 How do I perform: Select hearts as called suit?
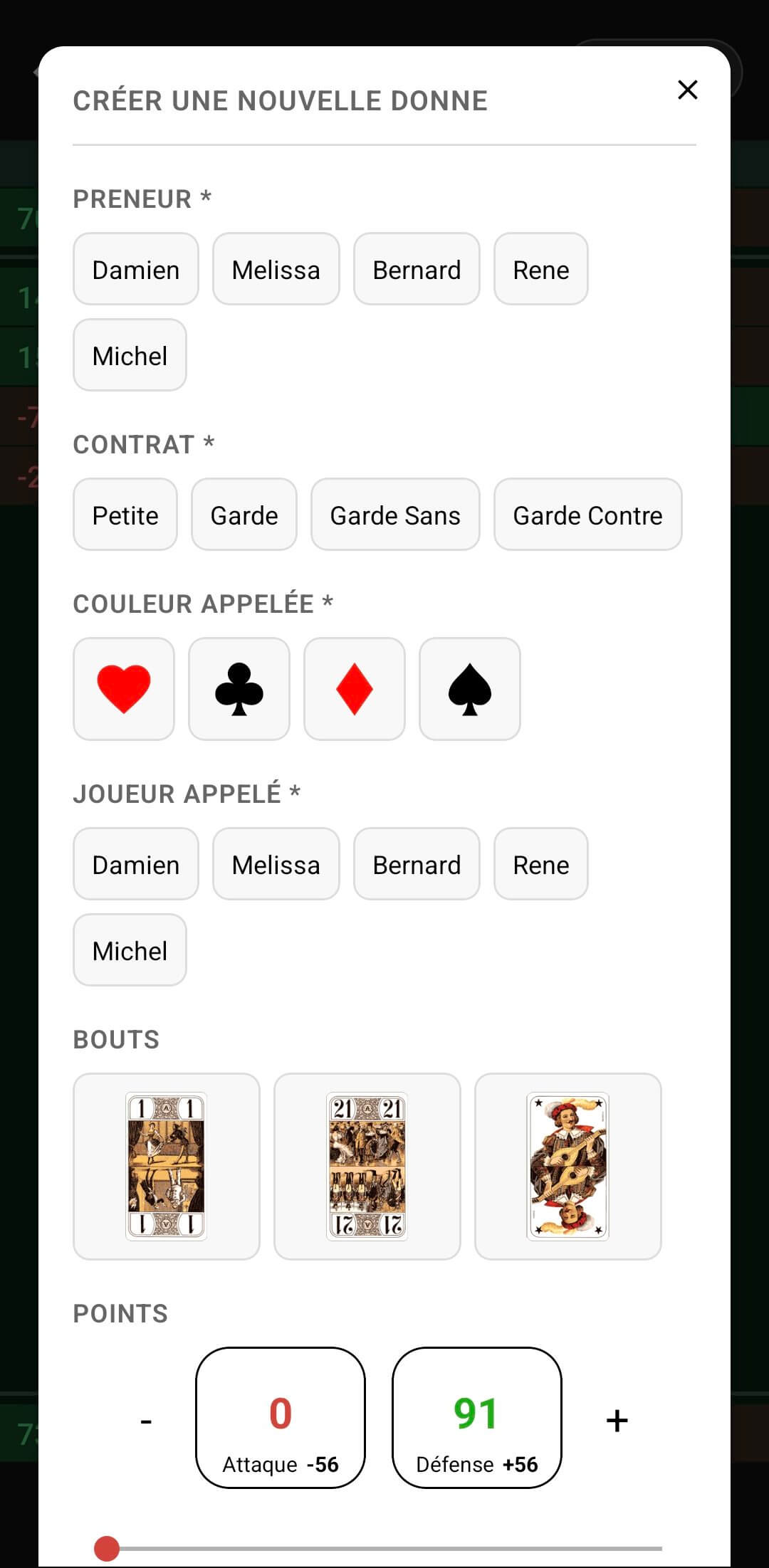coord(124,689)
